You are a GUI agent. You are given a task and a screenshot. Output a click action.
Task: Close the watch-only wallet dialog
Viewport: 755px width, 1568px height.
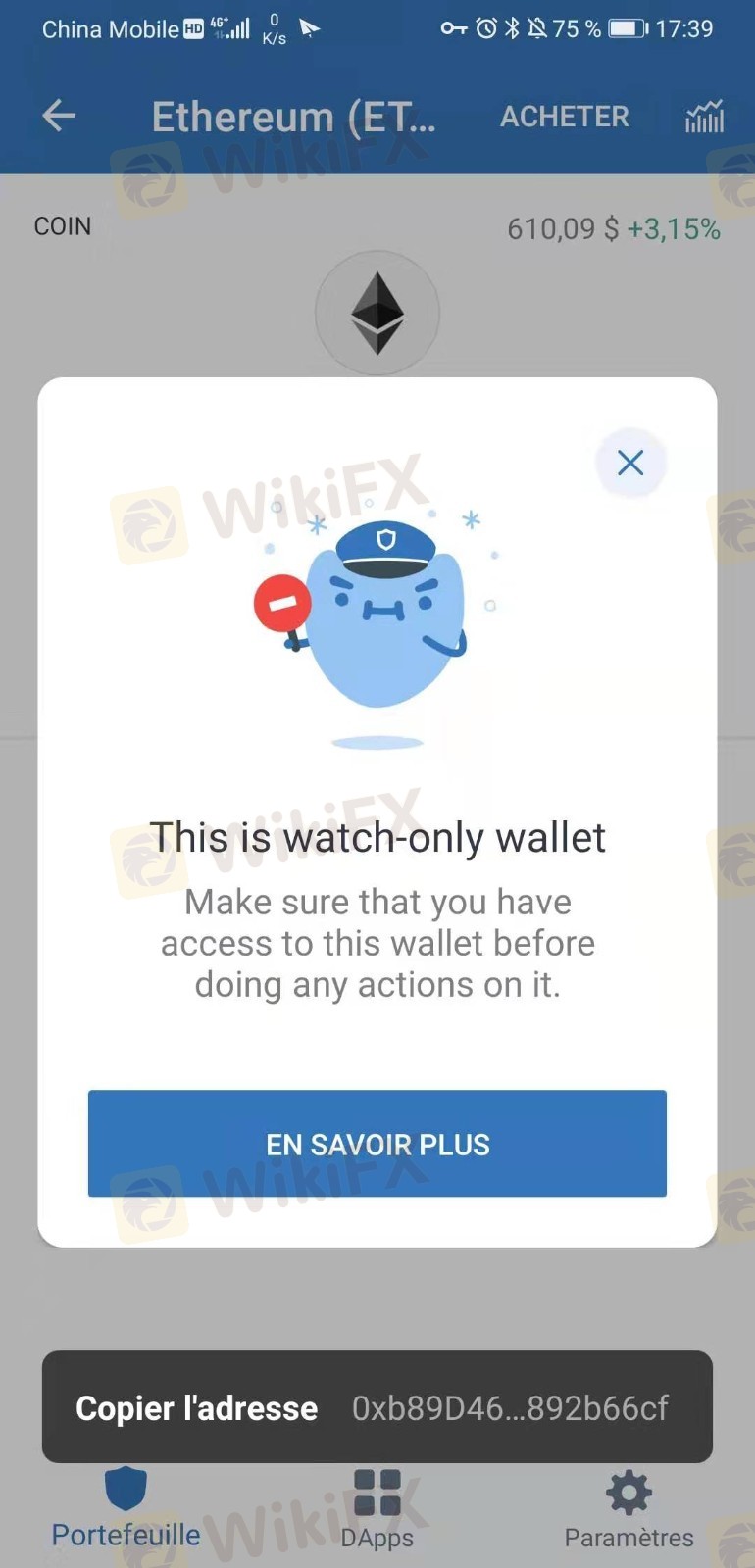(x=630, y=463)
